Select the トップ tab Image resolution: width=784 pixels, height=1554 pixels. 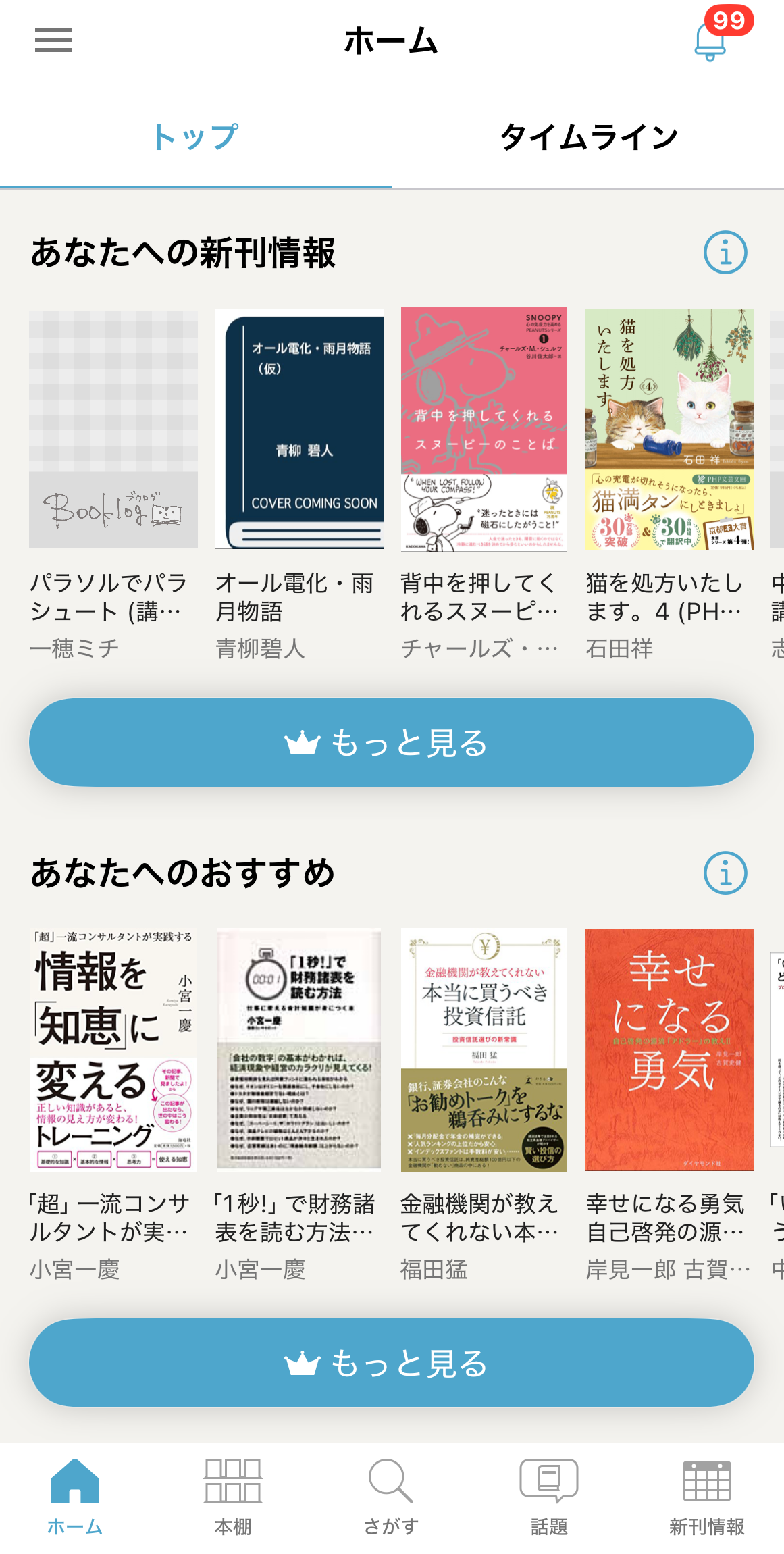195,138
